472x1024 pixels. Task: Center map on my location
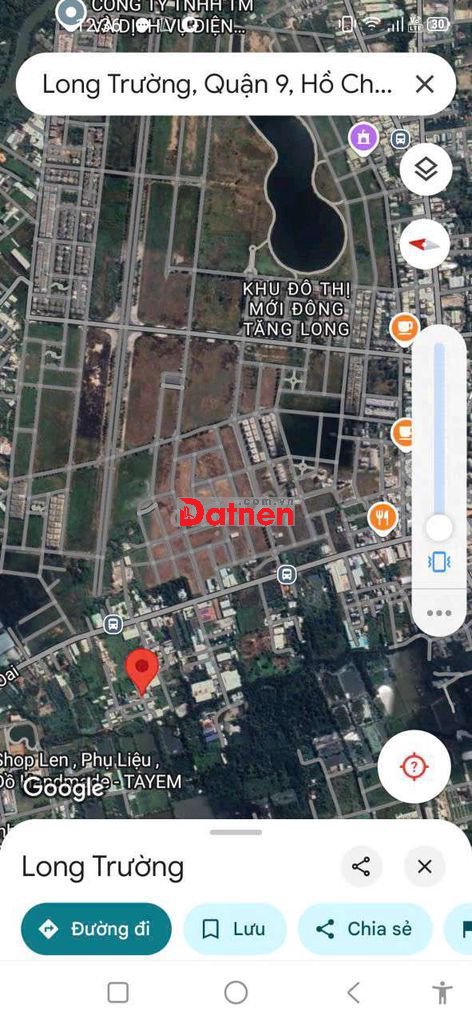coord(413,767)
